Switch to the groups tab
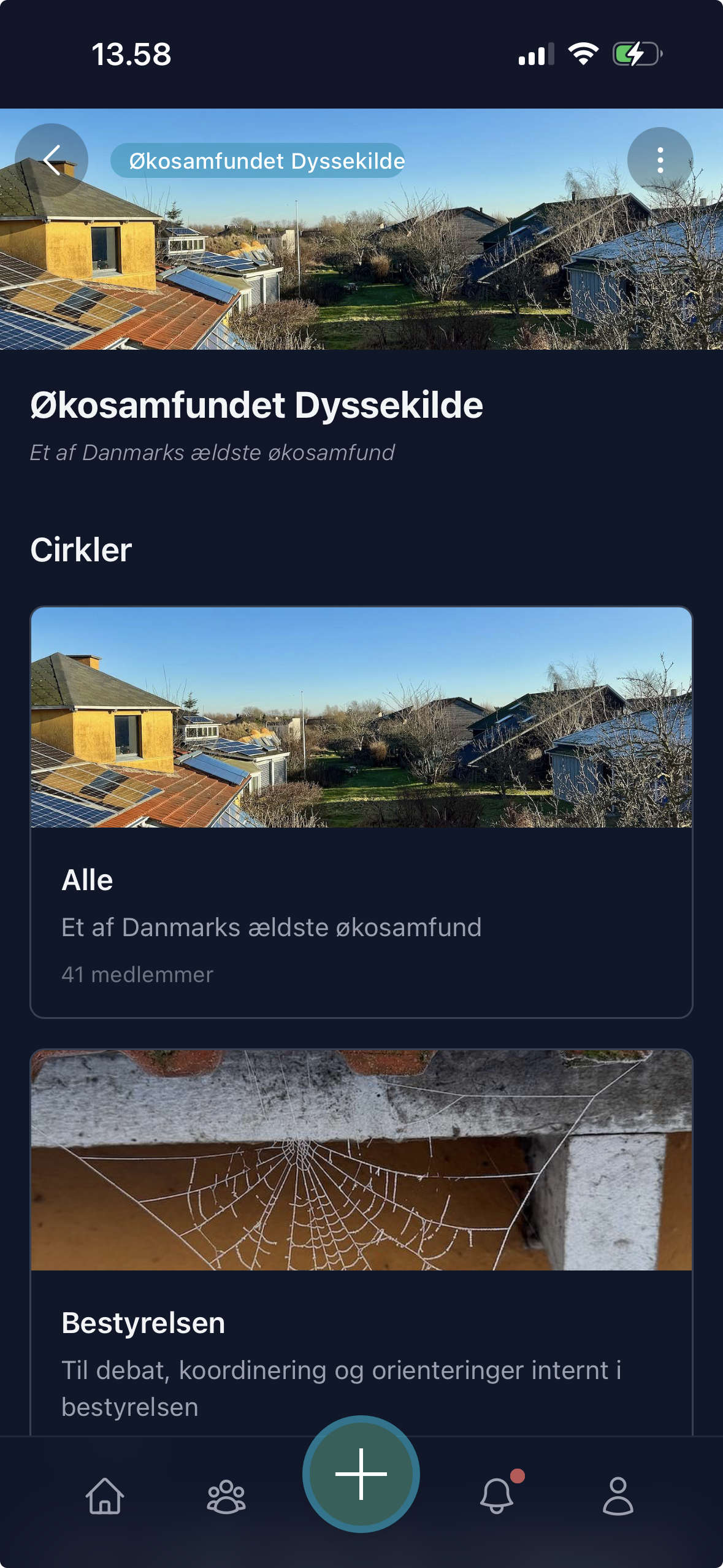This screenshot has height=1568, width=723. (x=226, y=1496)
